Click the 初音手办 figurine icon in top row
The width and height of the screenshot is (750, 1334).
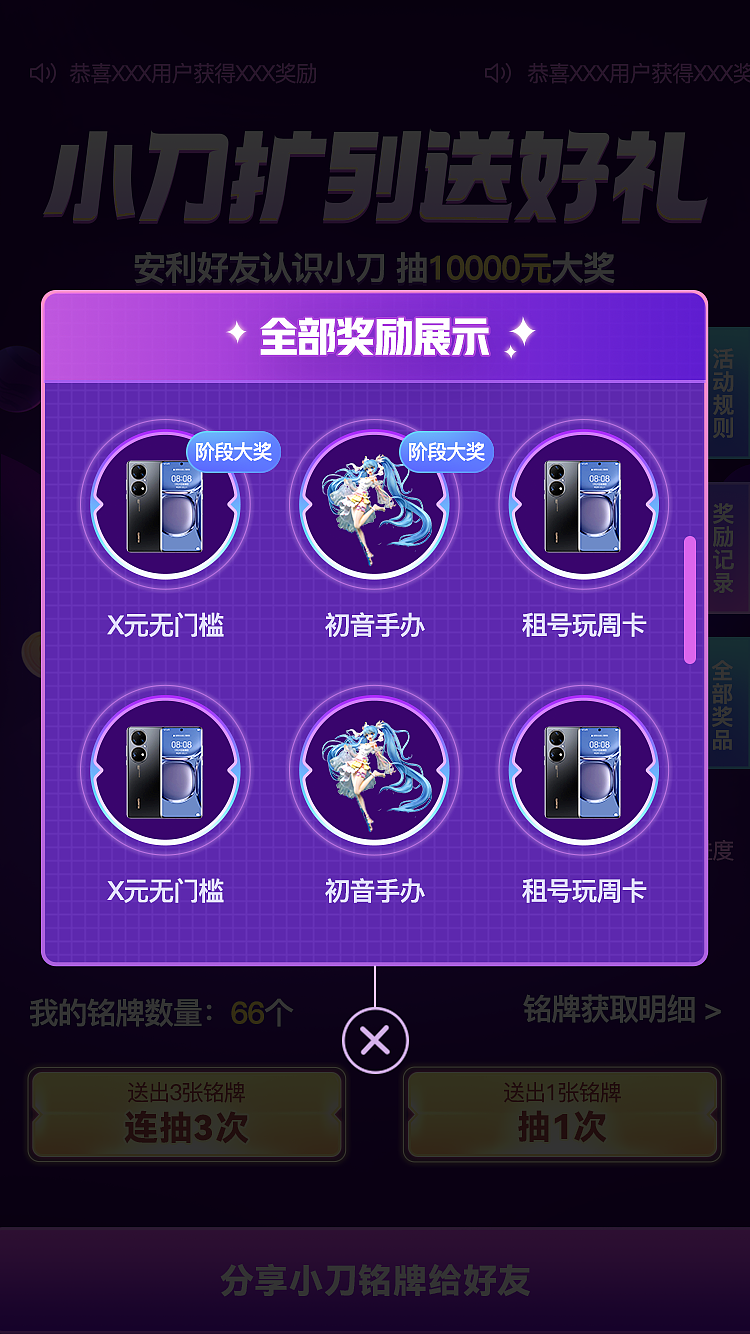pos(374,506)
